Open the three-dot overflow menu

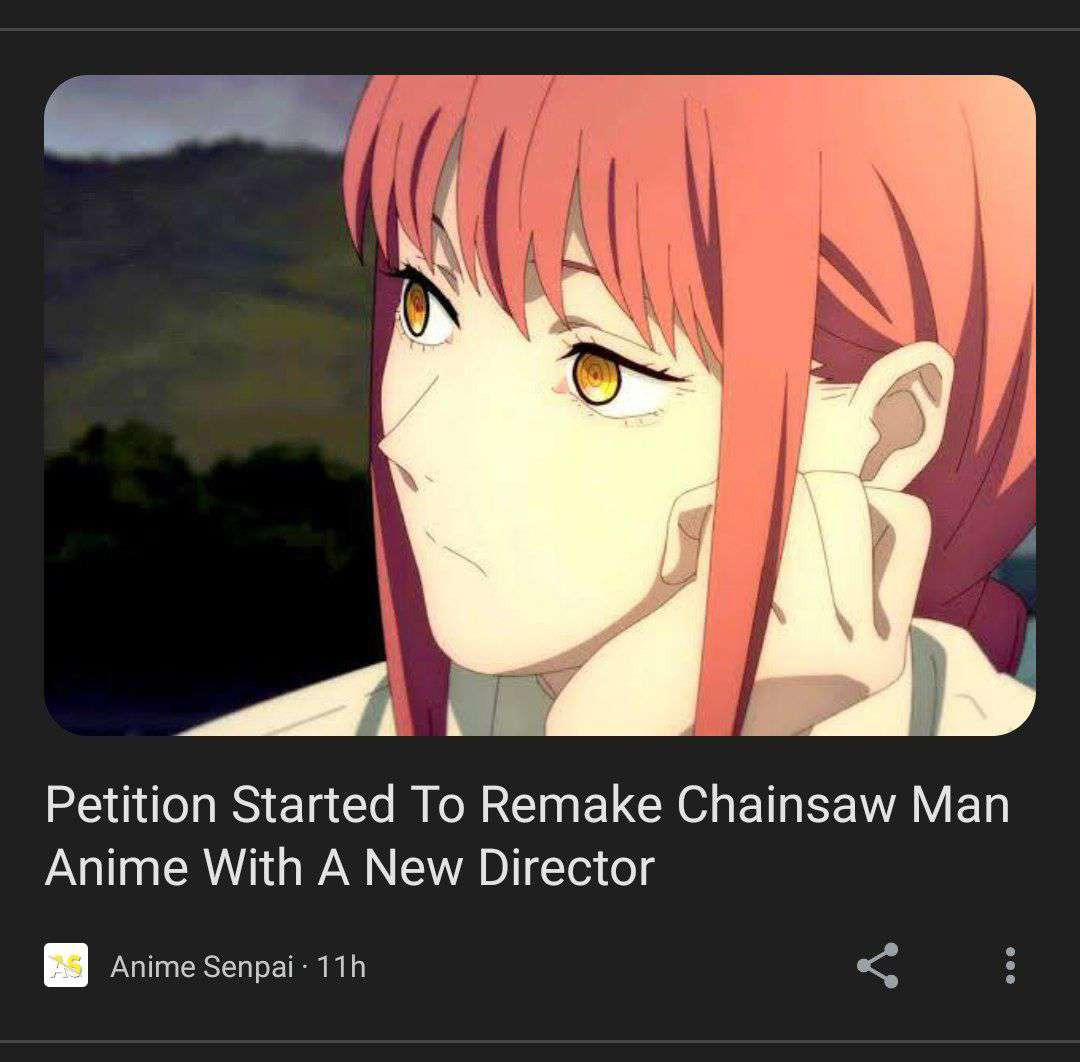point(1010,966)
